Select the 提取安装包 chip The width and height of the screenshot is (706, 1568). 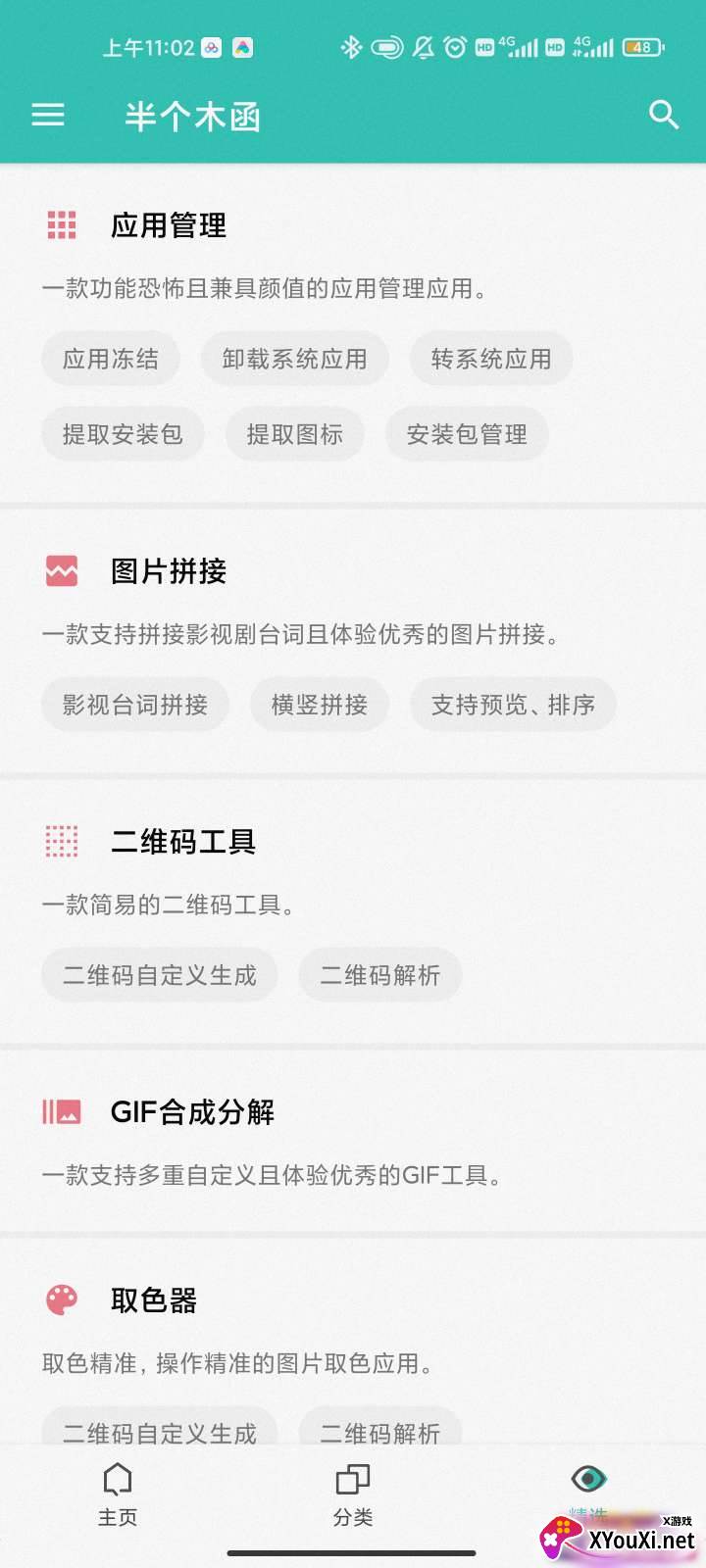[123, 434]
